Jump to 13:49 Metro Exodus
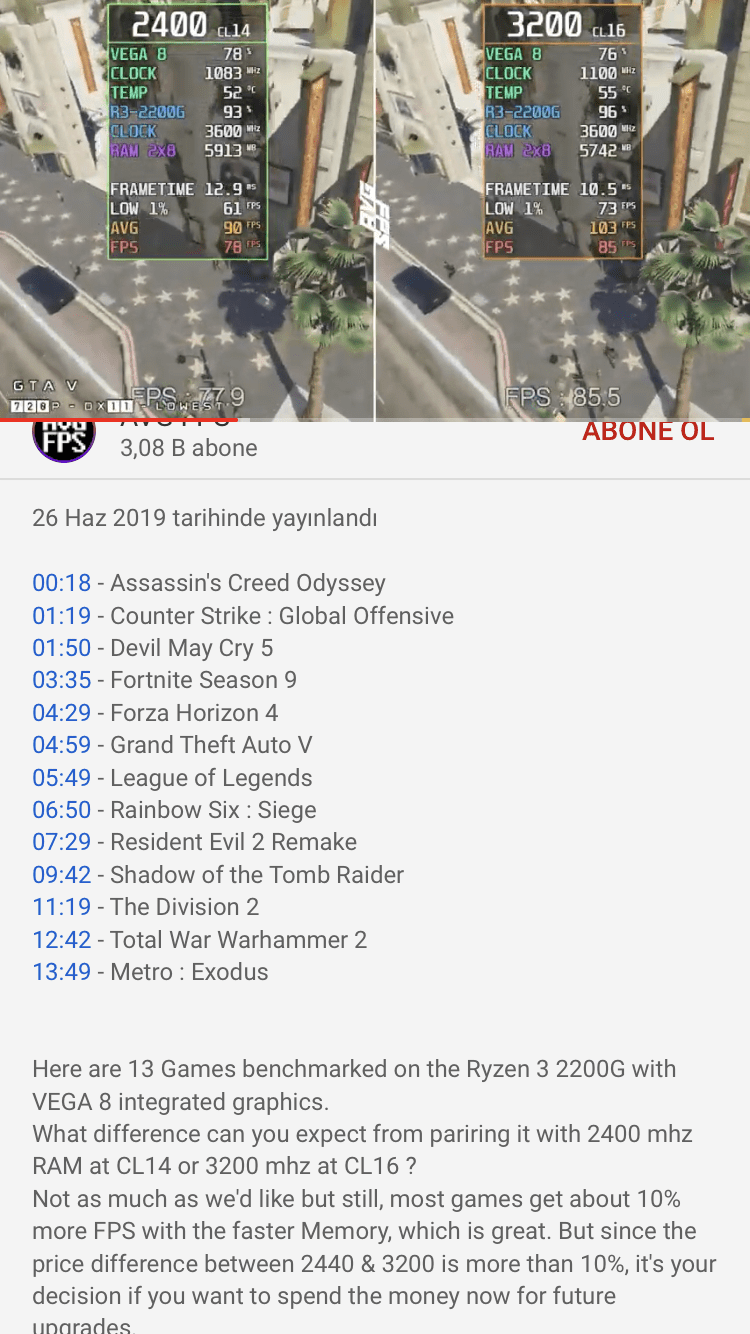750x1334 pixels. pyautogui.click(x=61, y=972)
